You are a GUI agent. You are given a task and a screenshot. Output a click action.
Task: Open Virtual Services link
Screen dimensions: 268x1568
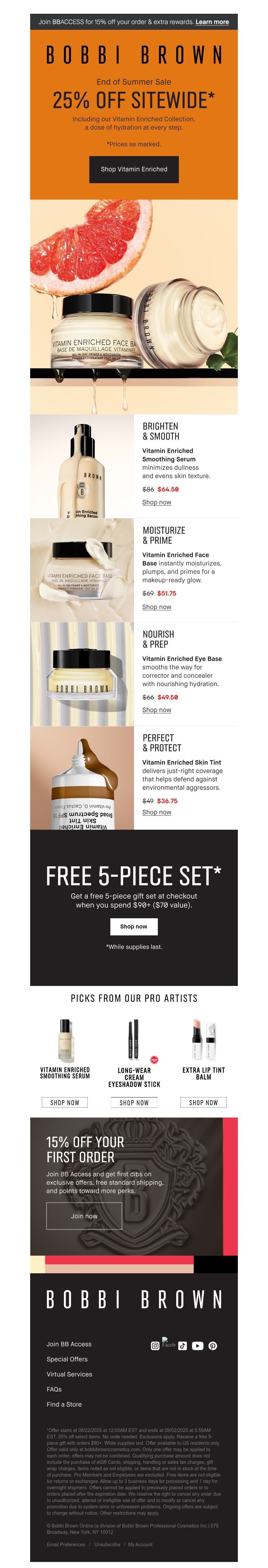(x=69, y=1374)
